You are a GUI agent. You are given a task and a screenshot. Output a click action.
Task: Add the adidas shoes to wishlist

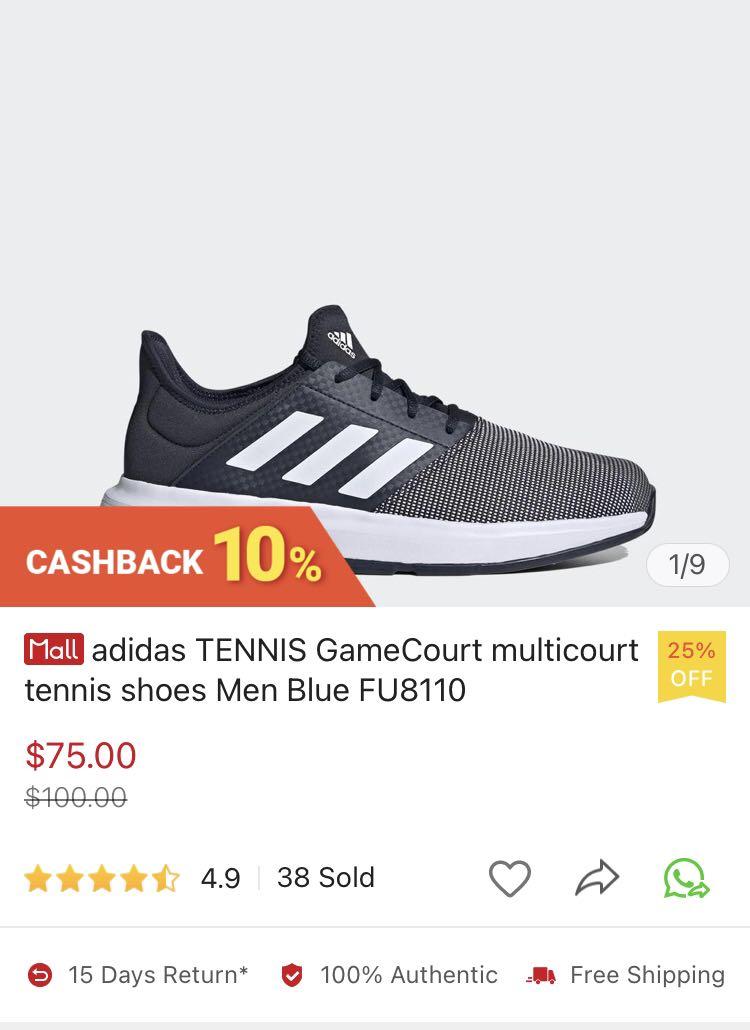pos(509,879)
